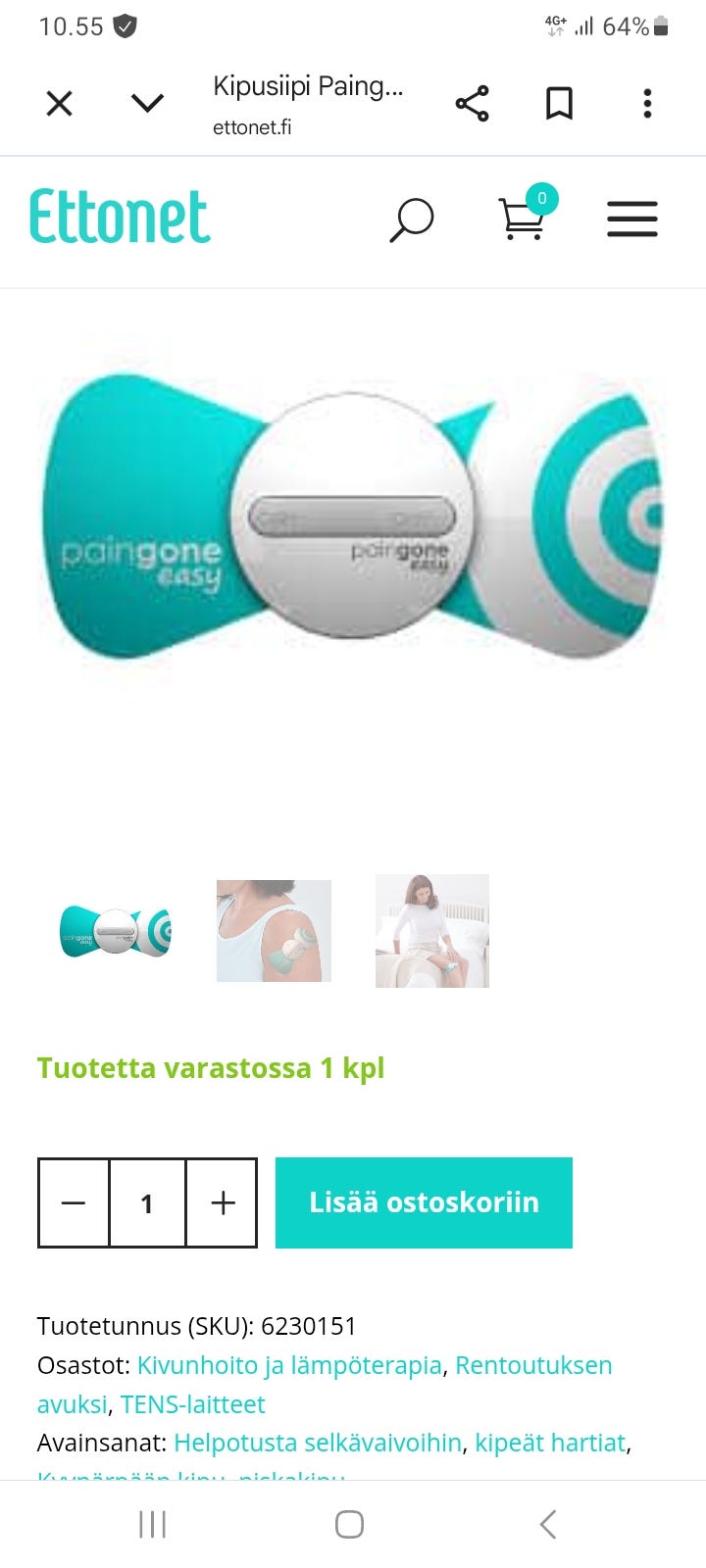Open the TENS-laitteet category link
This screenshot has width=706, height=1568.
[x=192, y=1404]
